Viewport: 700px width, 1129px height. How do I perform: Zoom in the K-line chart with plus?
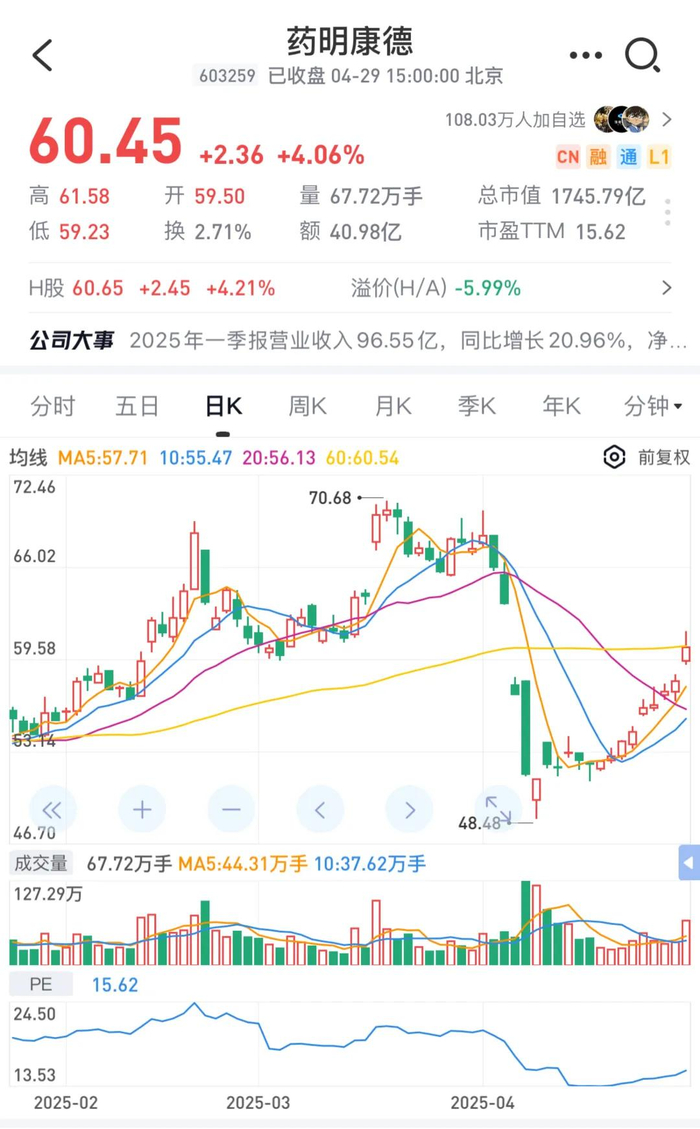(142, 809)
